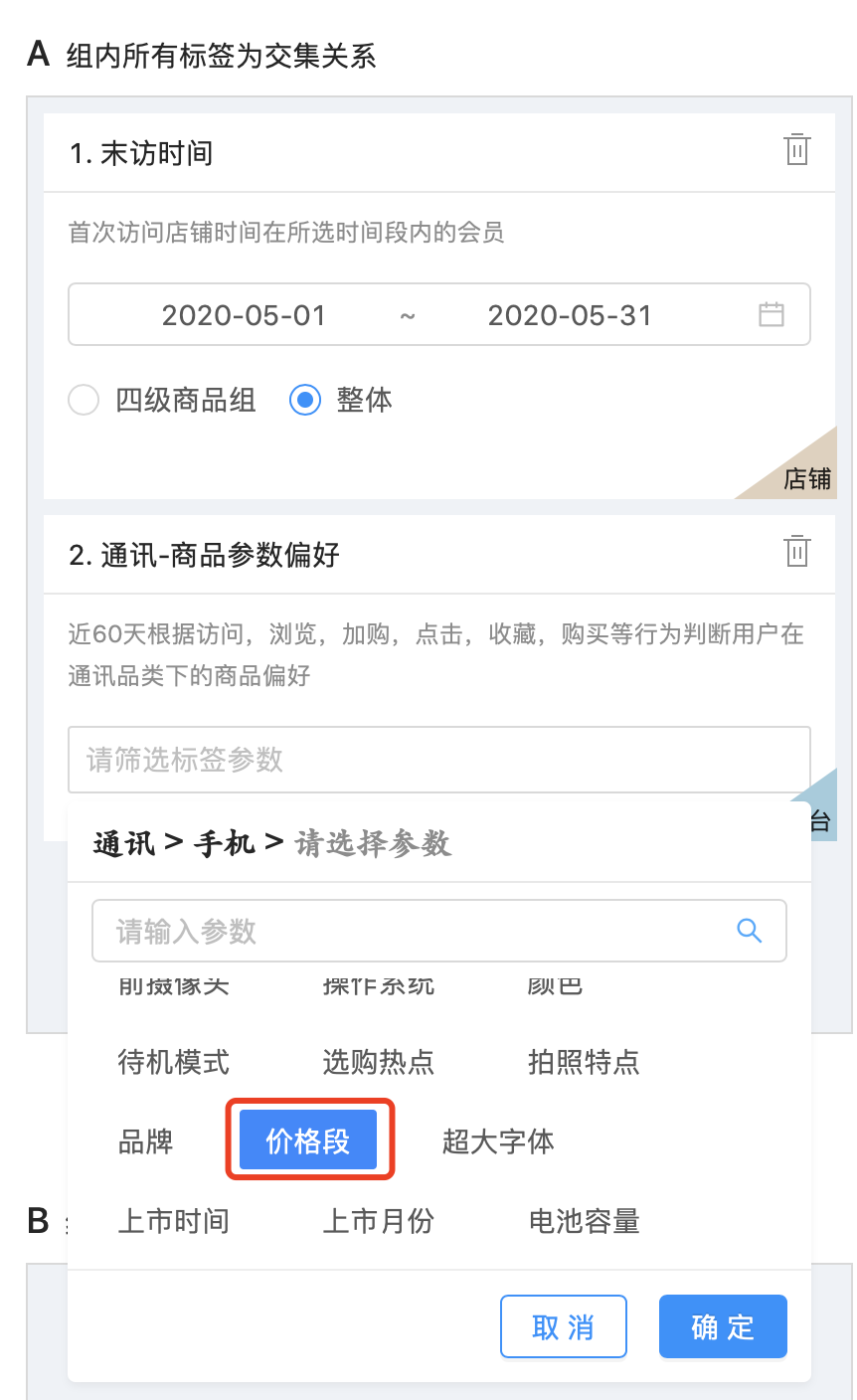Select the 四级商品组 radio option
857x1400 pixels.
pos(85,401)
